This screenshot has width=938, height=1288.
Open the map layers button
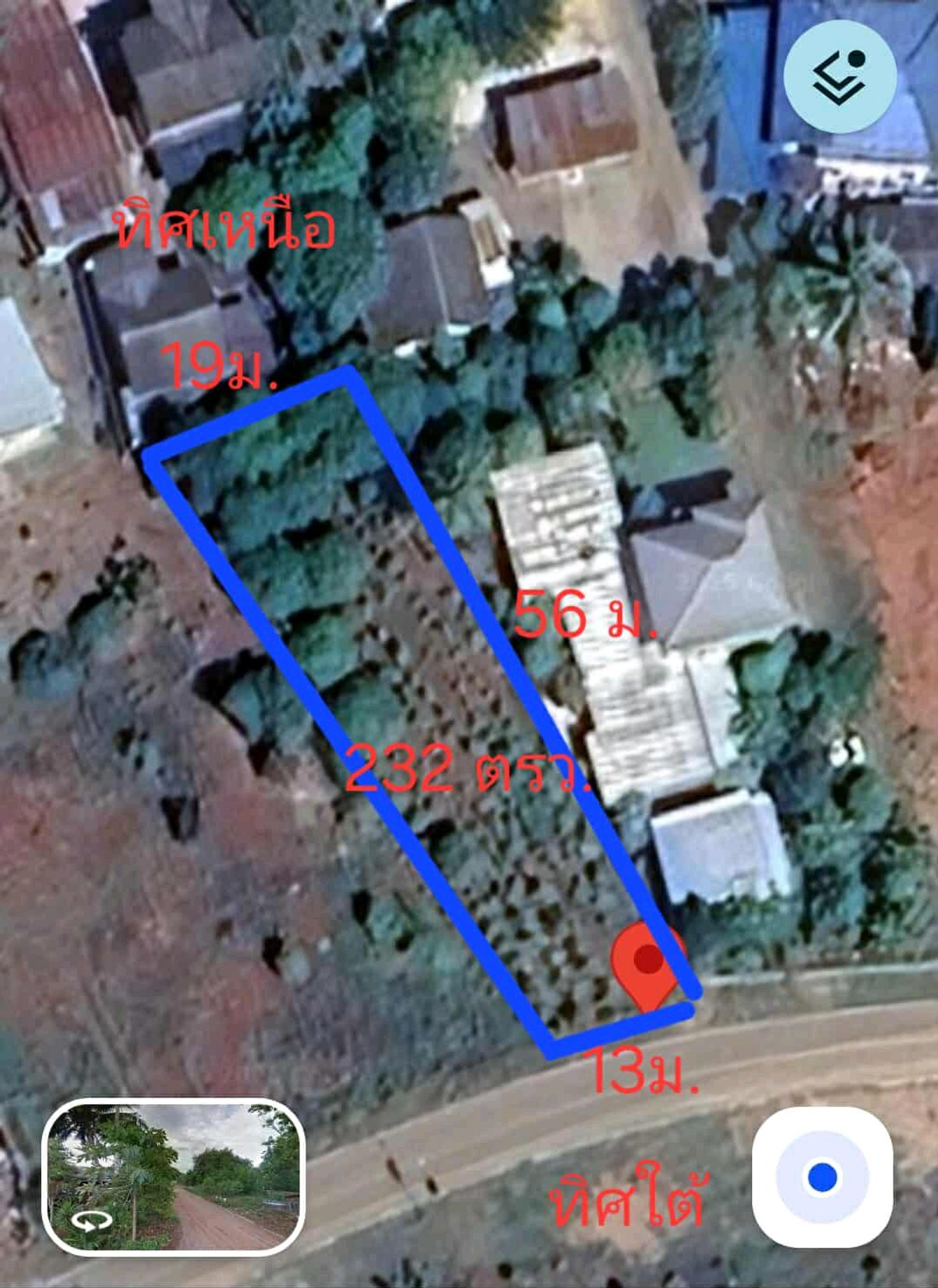[840, 77]
